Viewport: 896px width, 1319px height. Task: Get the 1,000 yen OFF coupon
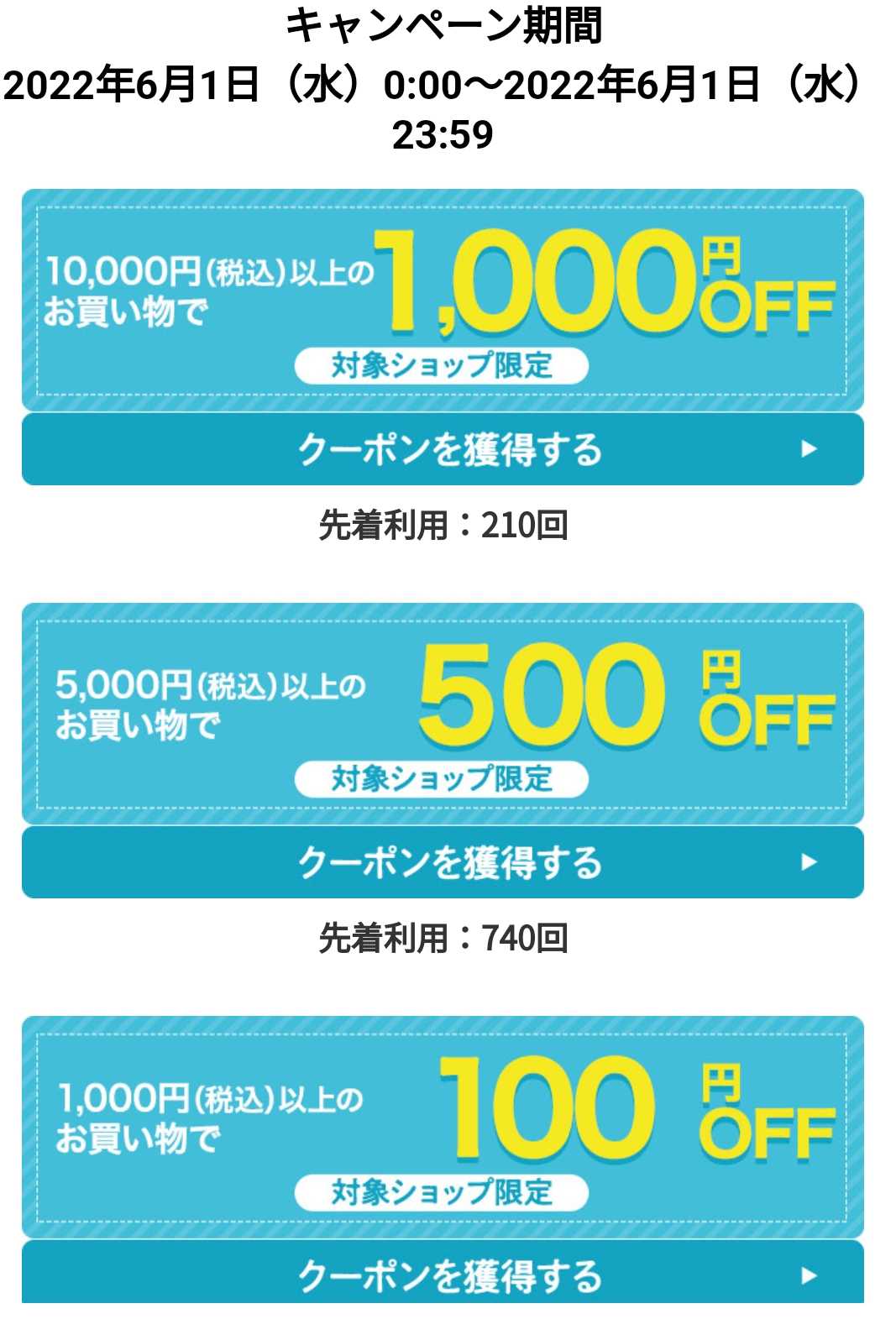443,449
